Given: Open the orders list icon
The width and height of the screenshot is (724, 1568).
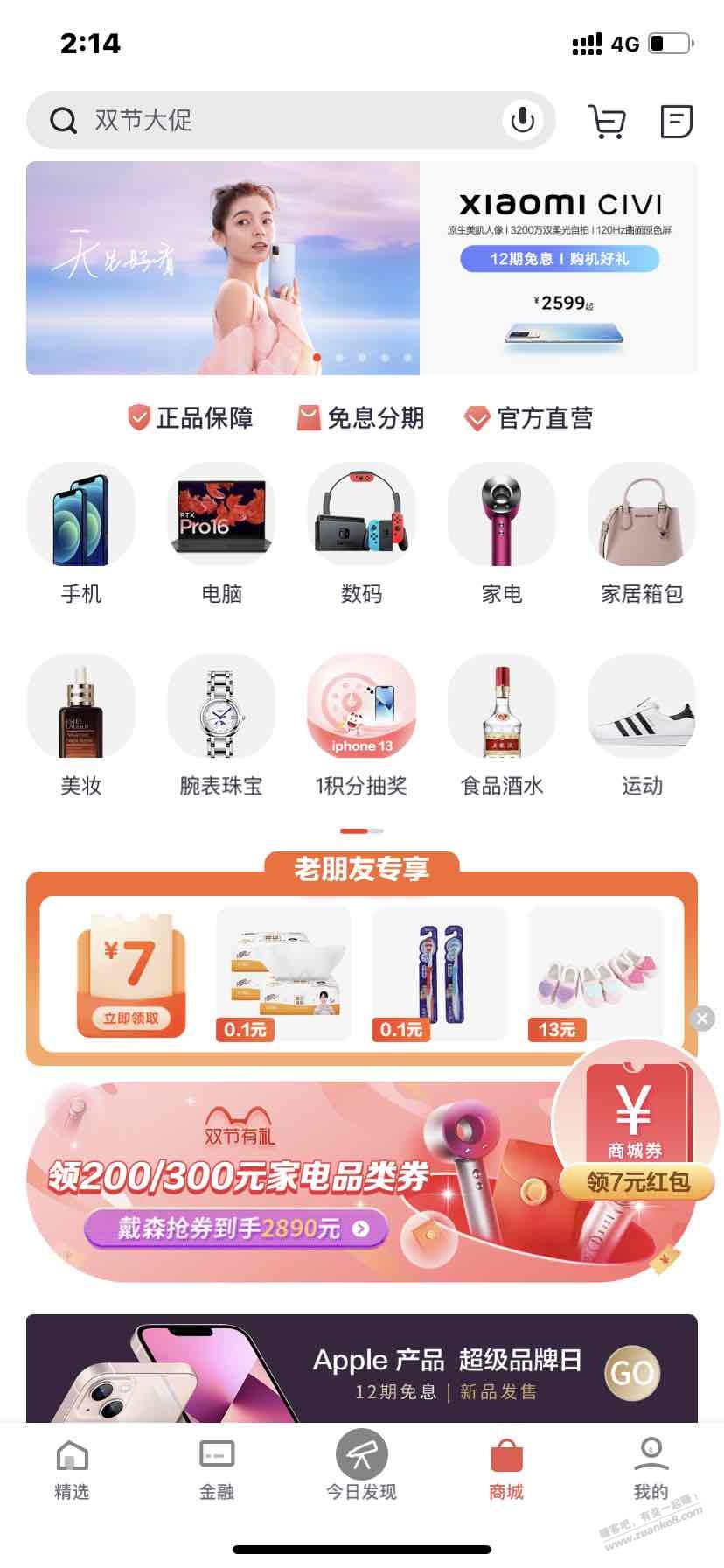Looking at the screenshot, I should [x=676, y=121].
